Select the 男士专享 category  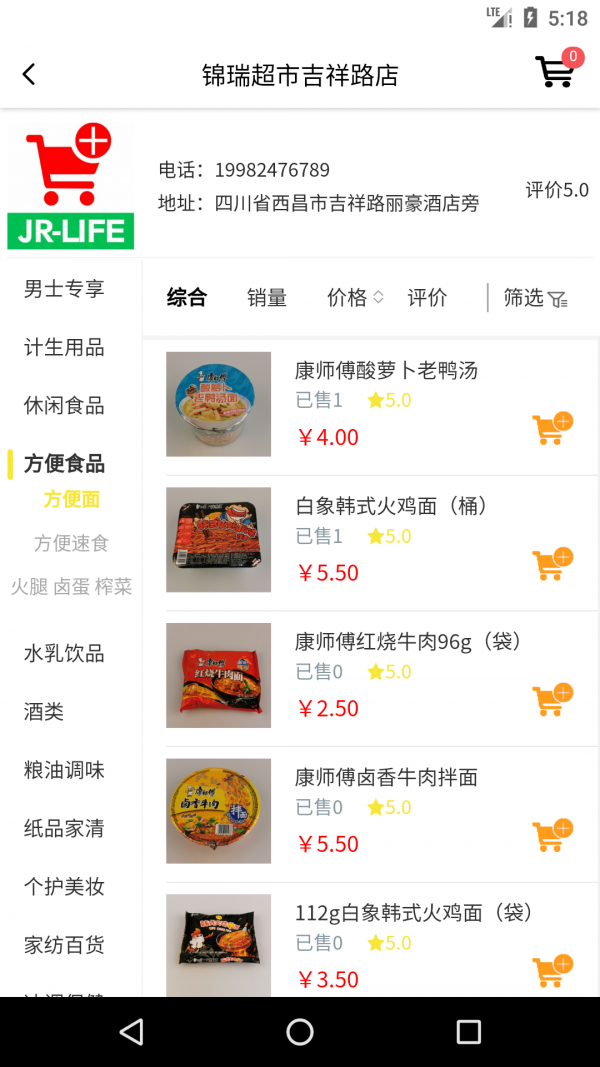(x=64, y=289)
